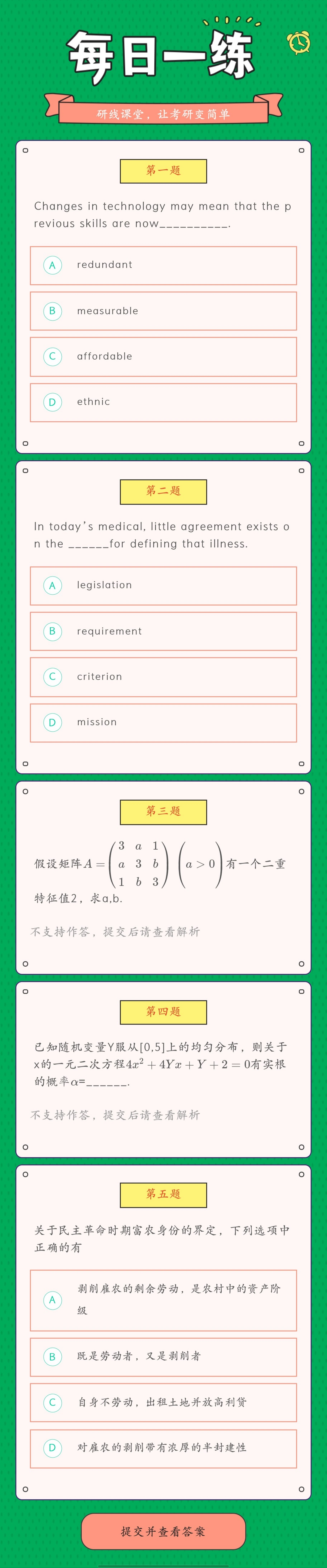Viewport: 327px width, 1568px height.
Task: Select option D ethnic
Action: click(163, 402)
